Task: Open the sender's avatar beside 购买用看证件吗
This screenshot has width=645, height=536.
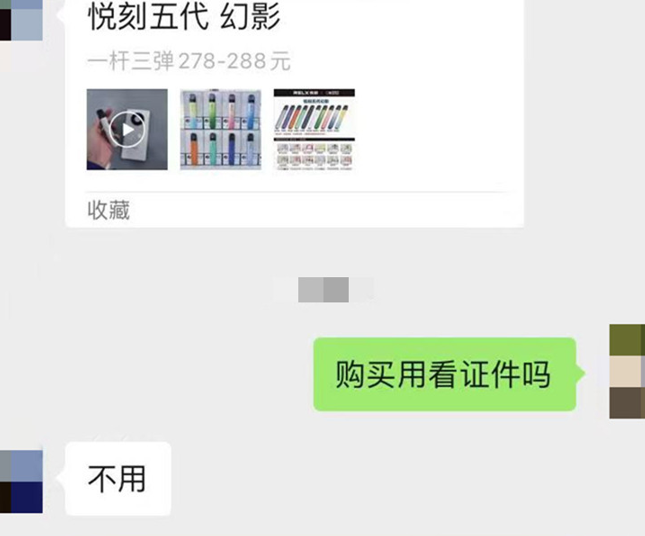Action: [627, 372]
